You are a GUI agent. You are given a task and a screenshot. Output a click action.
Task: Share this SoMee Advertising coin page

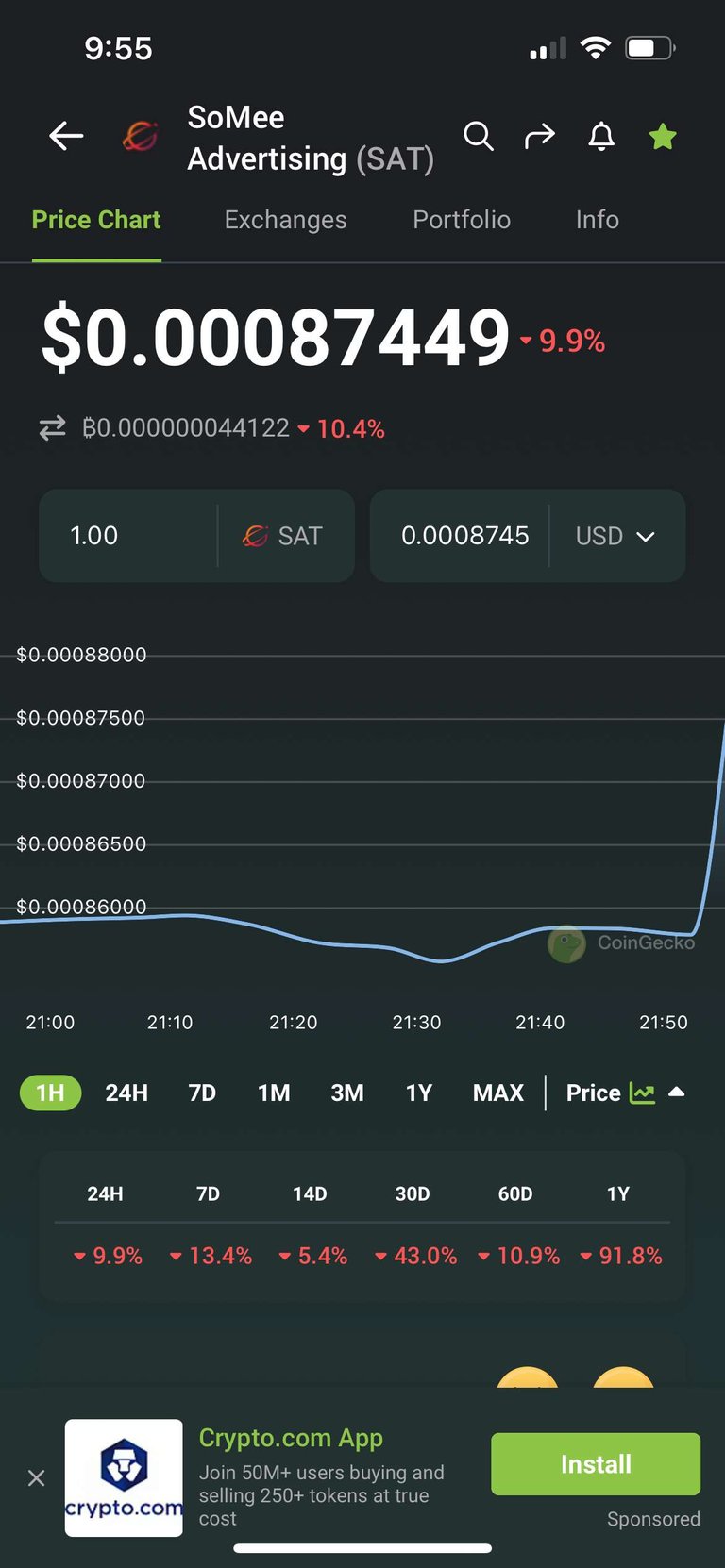tap(540, 137)
